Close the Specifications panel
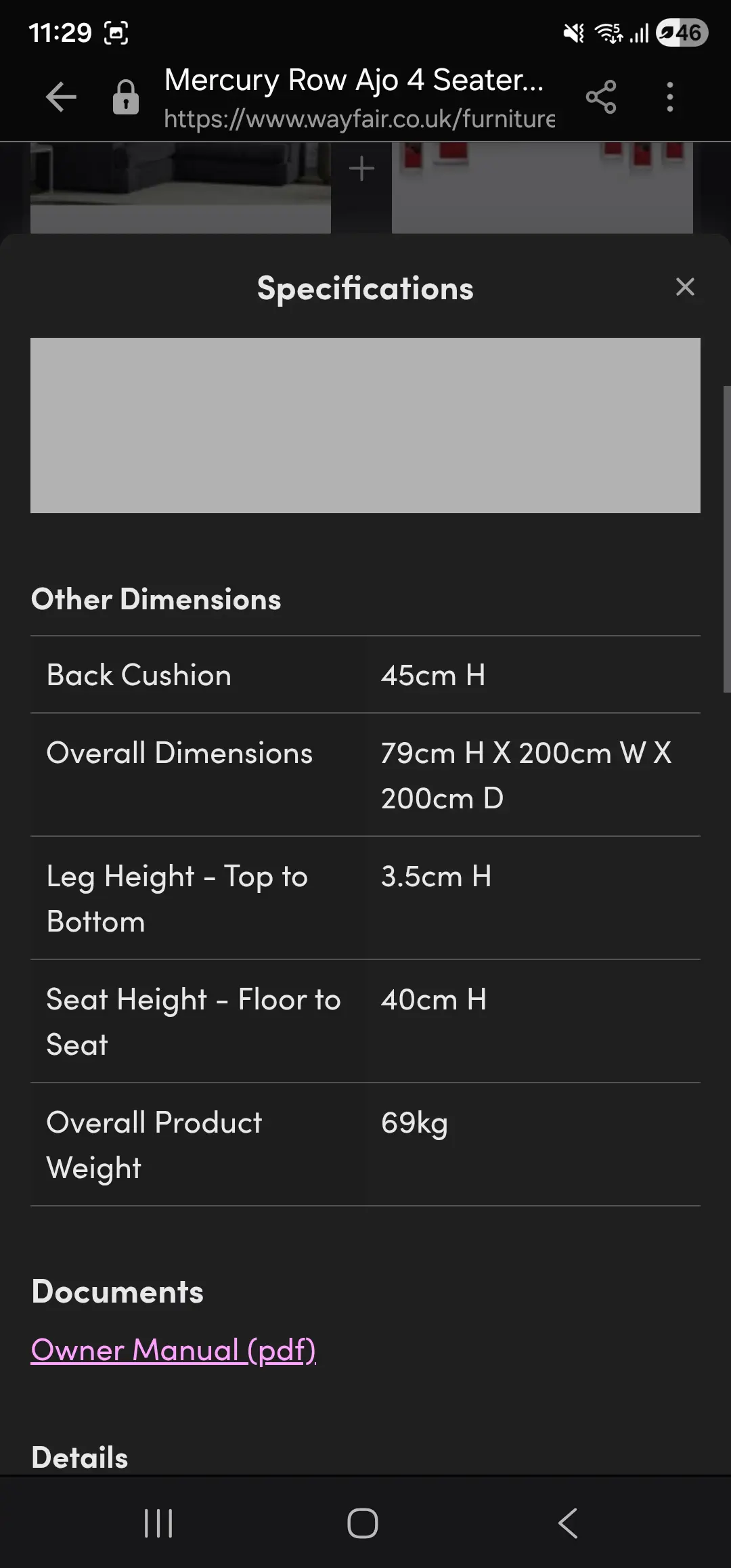 [685, 287]
